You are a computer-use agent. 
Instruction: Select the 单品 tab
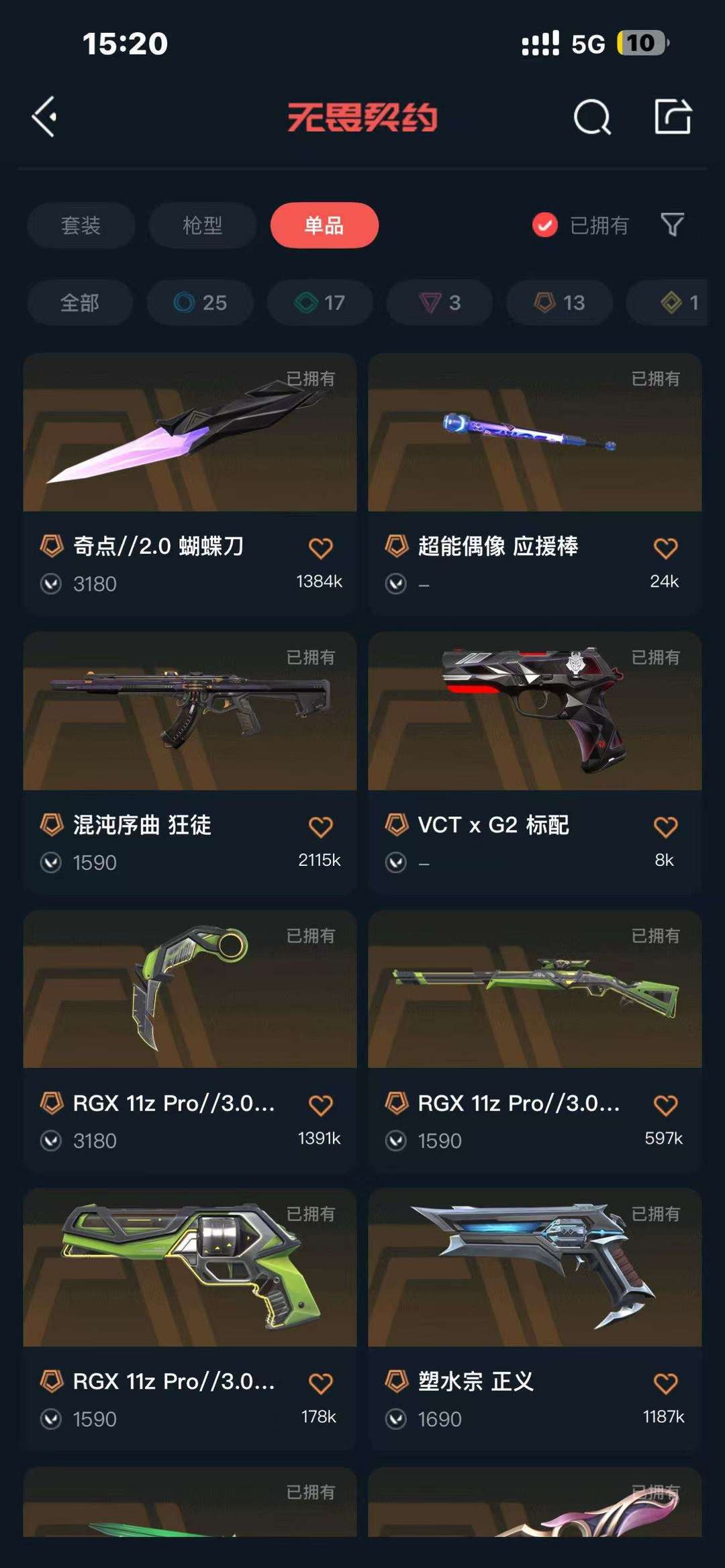(325, 226)
